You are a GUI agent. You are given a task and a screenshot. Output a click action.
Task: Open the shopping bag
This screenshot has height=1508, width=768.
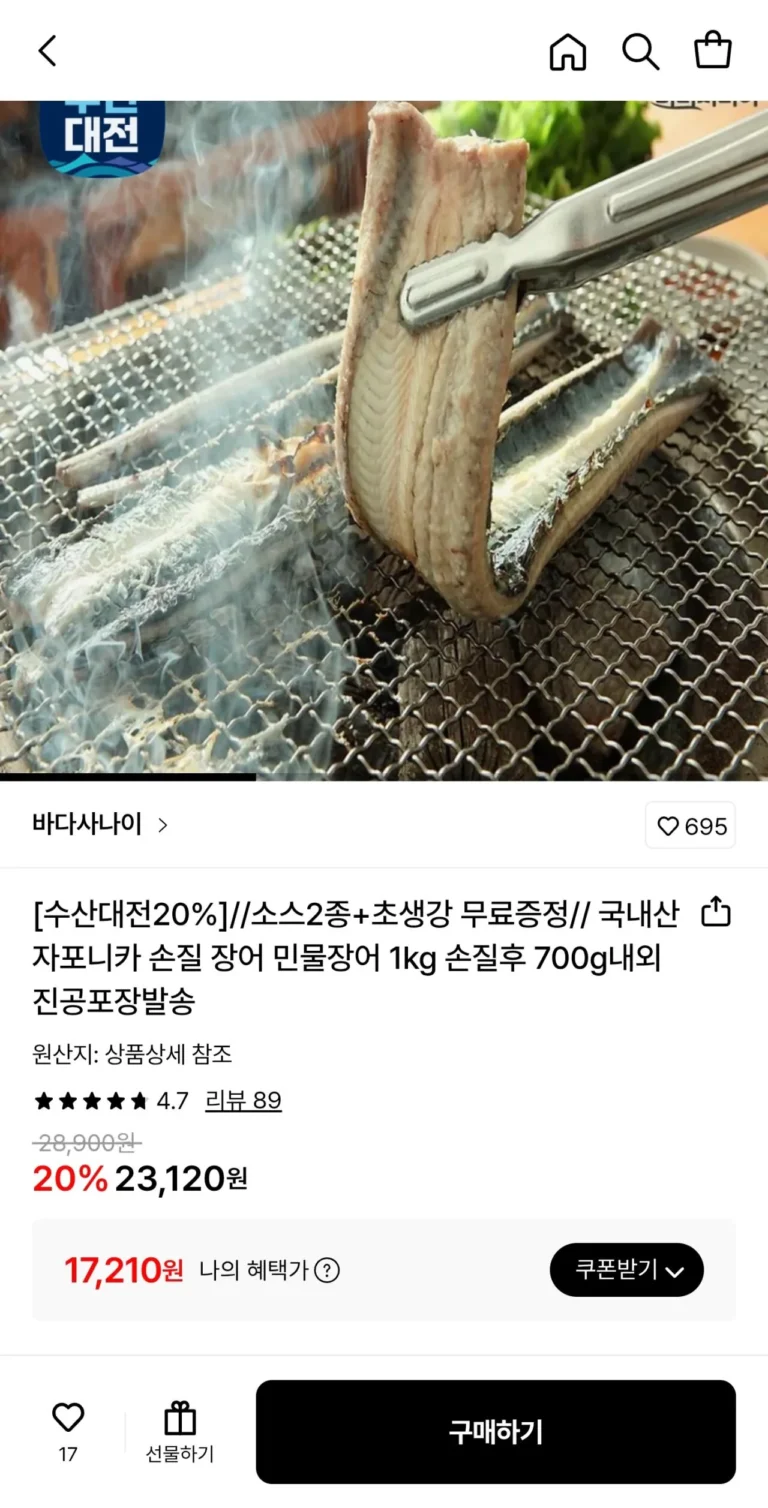tap(713, 50)
